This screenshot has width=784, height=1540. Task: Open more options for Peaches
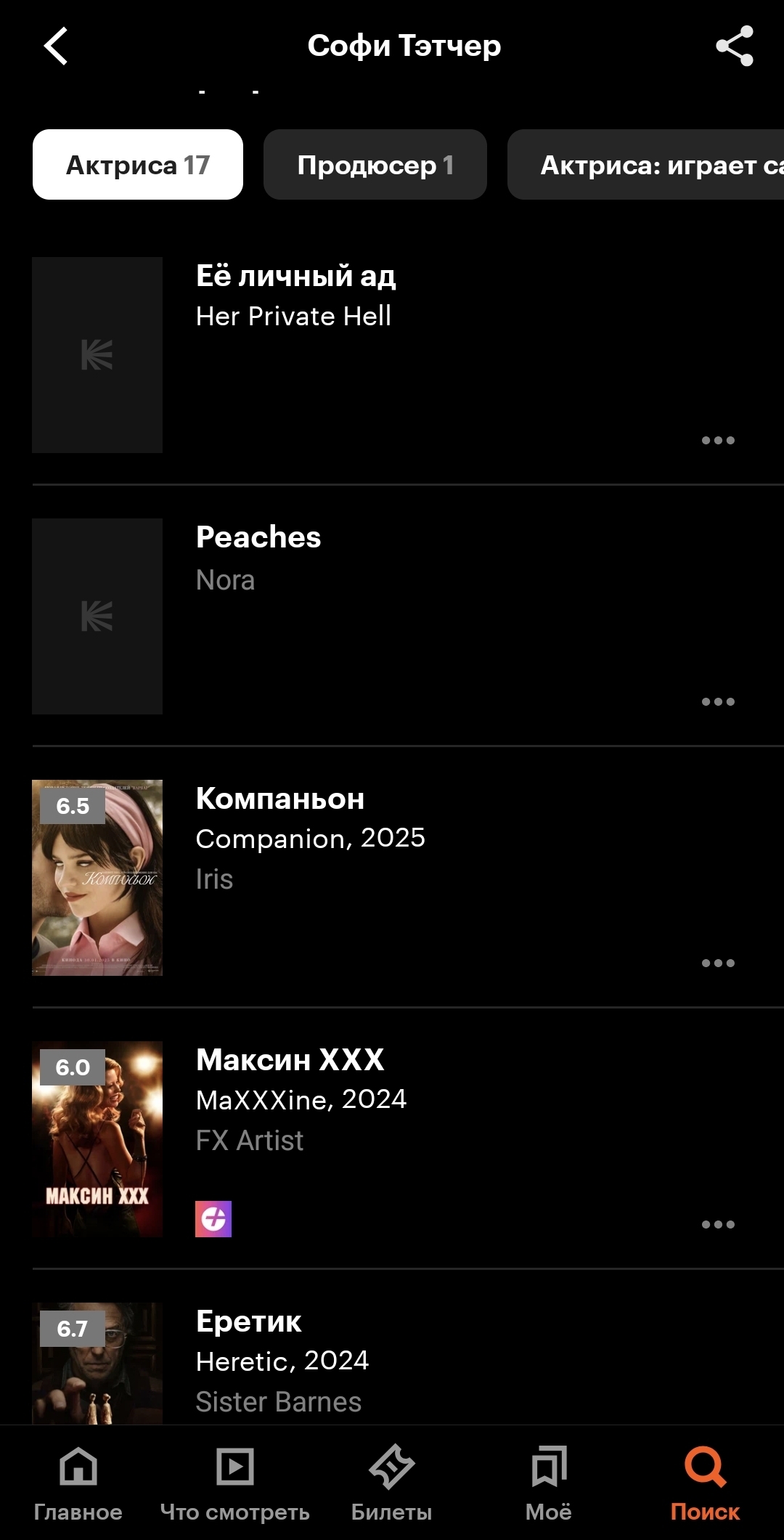click(x=718, y=702)
